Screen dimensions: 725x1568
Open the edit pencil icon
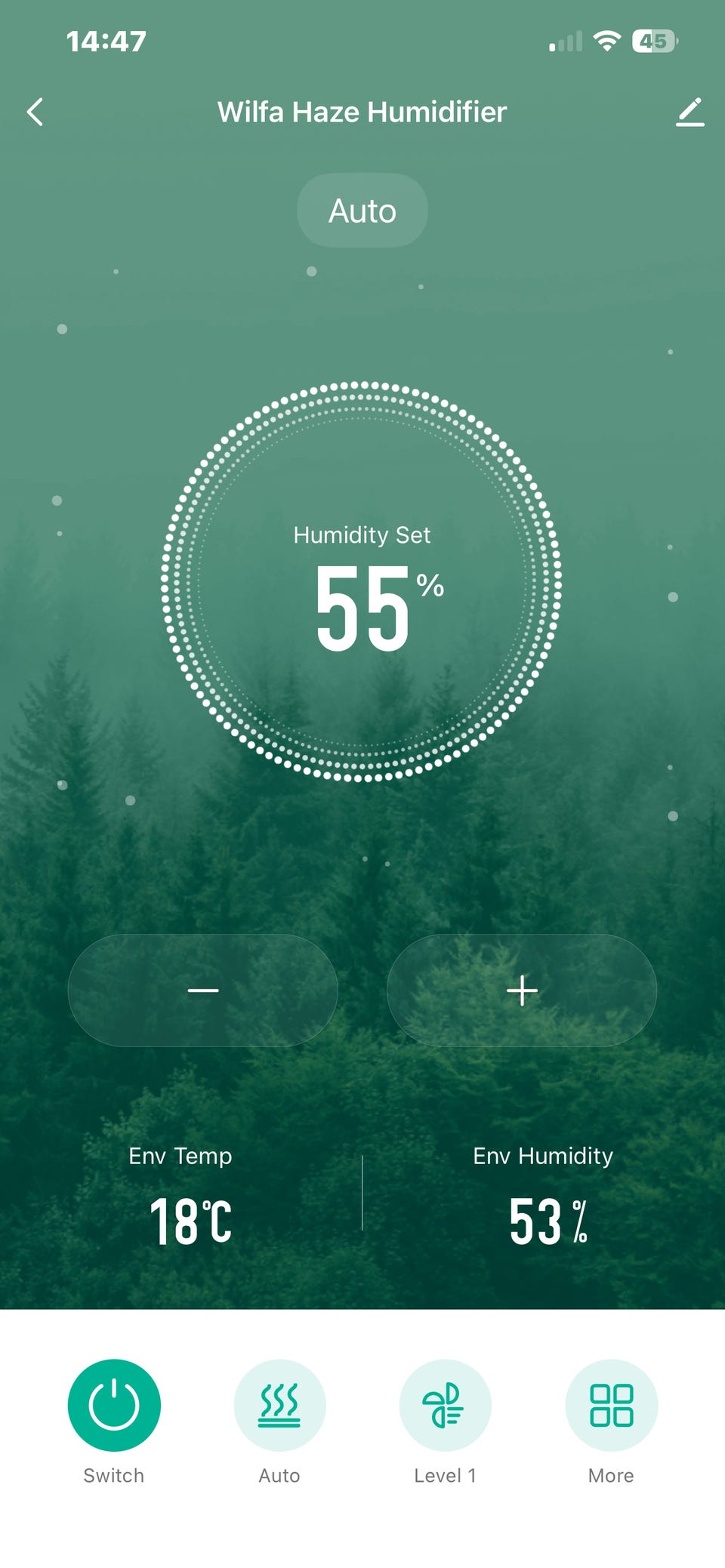click(x=690, y=112)
